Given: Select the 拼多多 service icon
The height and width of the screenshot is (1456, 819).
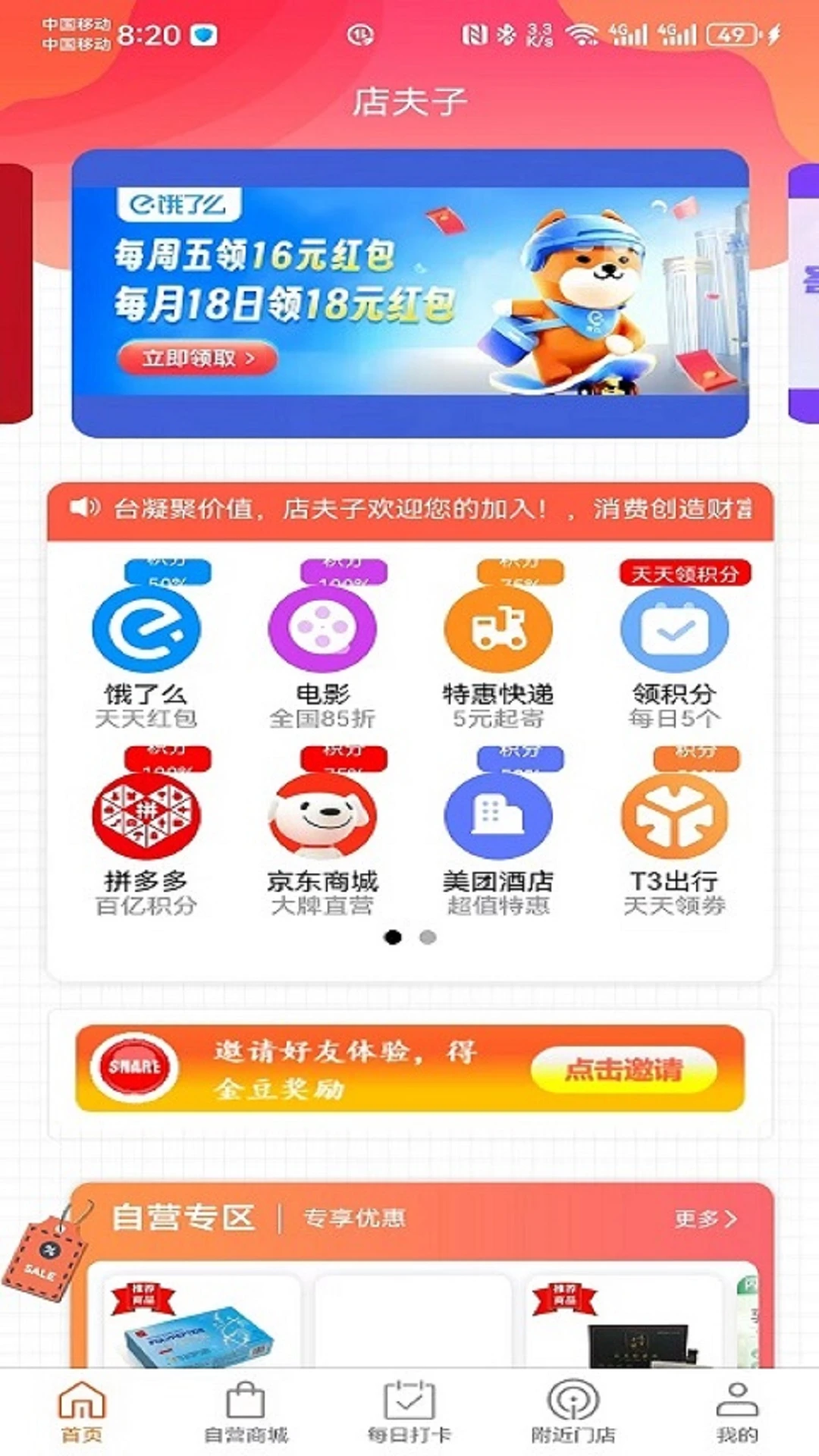Looking at the screenshot, I should (148, 815).
